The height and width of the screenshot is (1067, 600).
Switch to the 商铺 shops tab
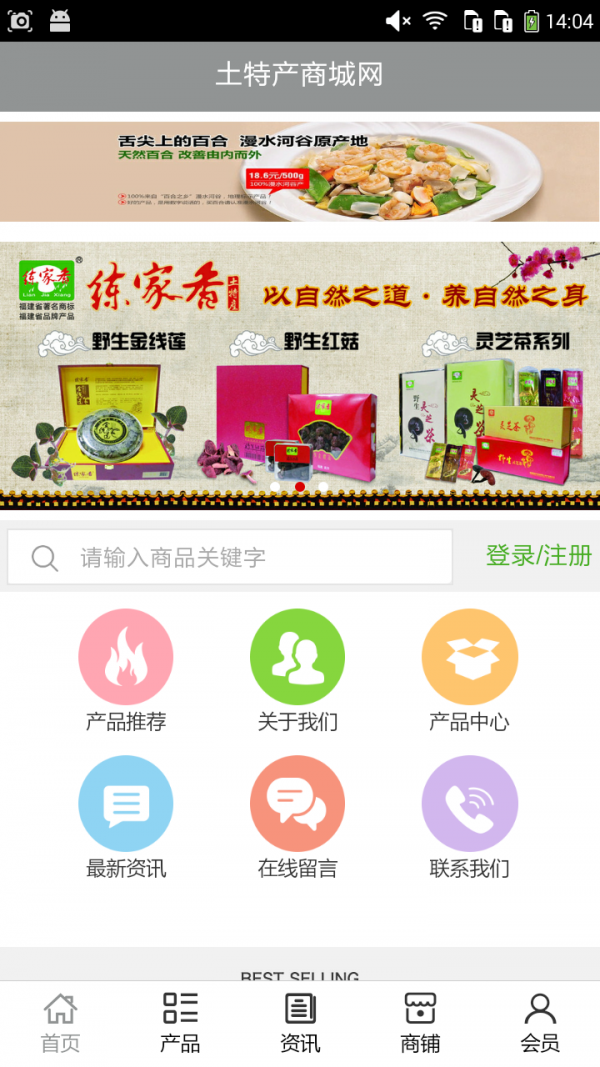[x=420, y=1023]
